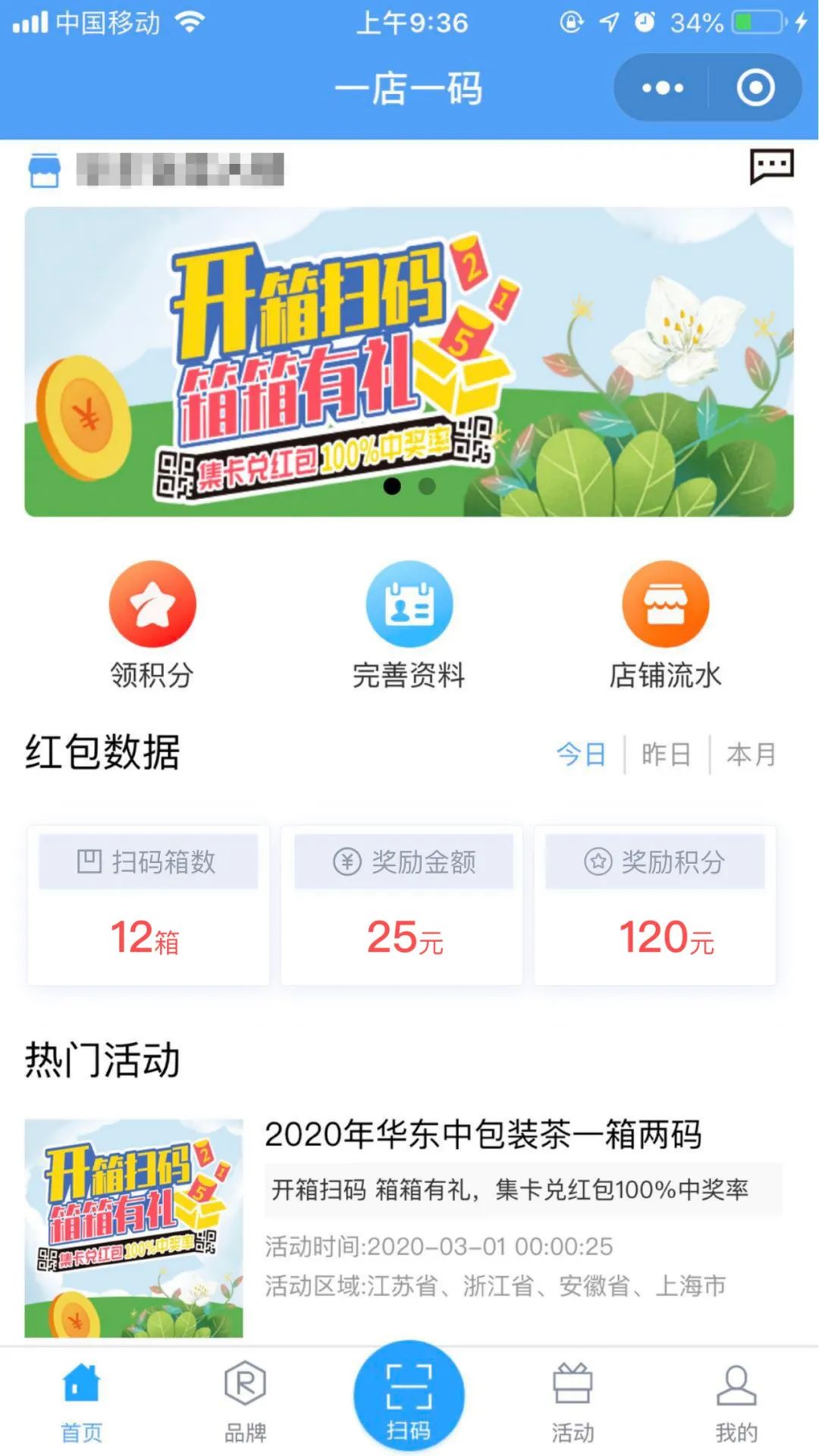Close the mini program with the circle button

(755, 88)
